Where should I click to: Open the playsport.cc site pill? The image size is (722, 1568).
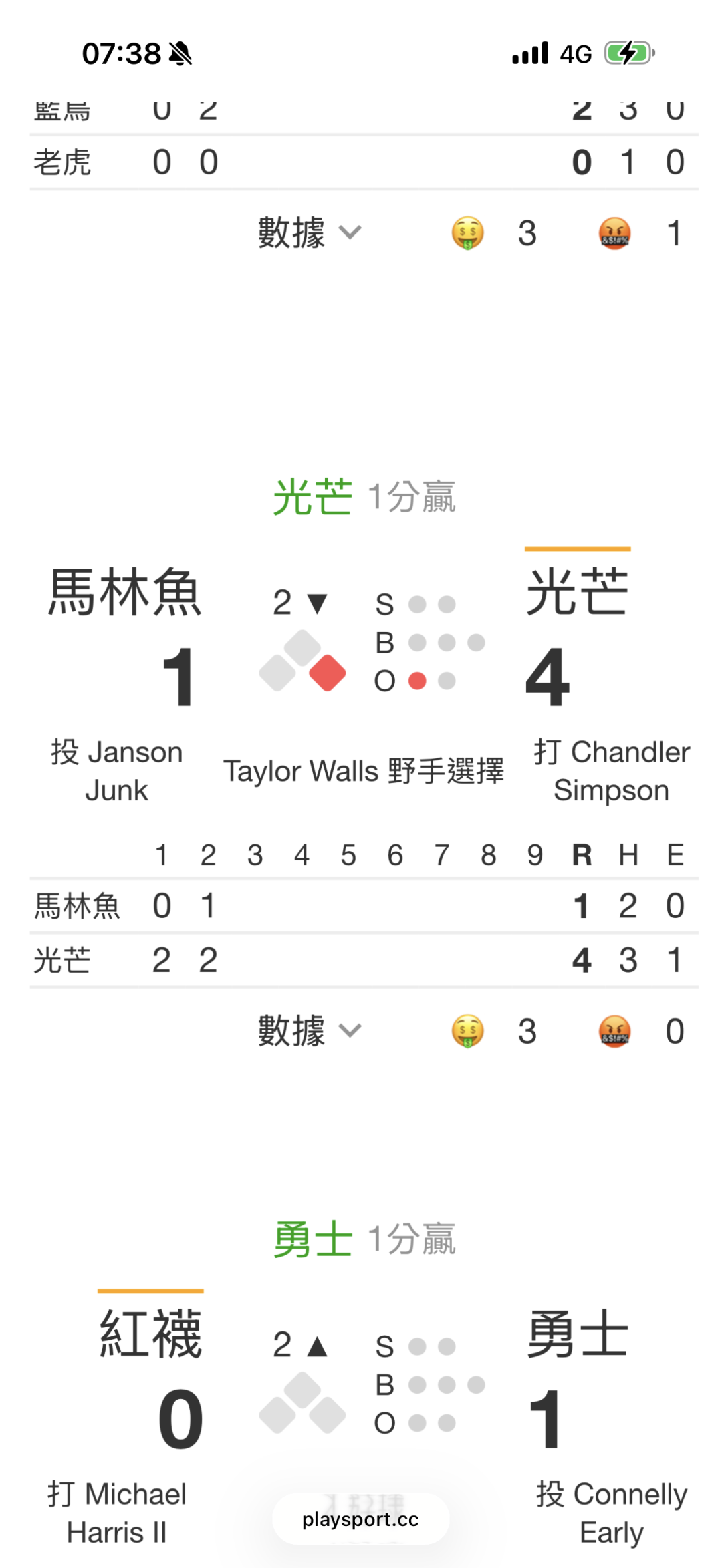pos(360,1519)
